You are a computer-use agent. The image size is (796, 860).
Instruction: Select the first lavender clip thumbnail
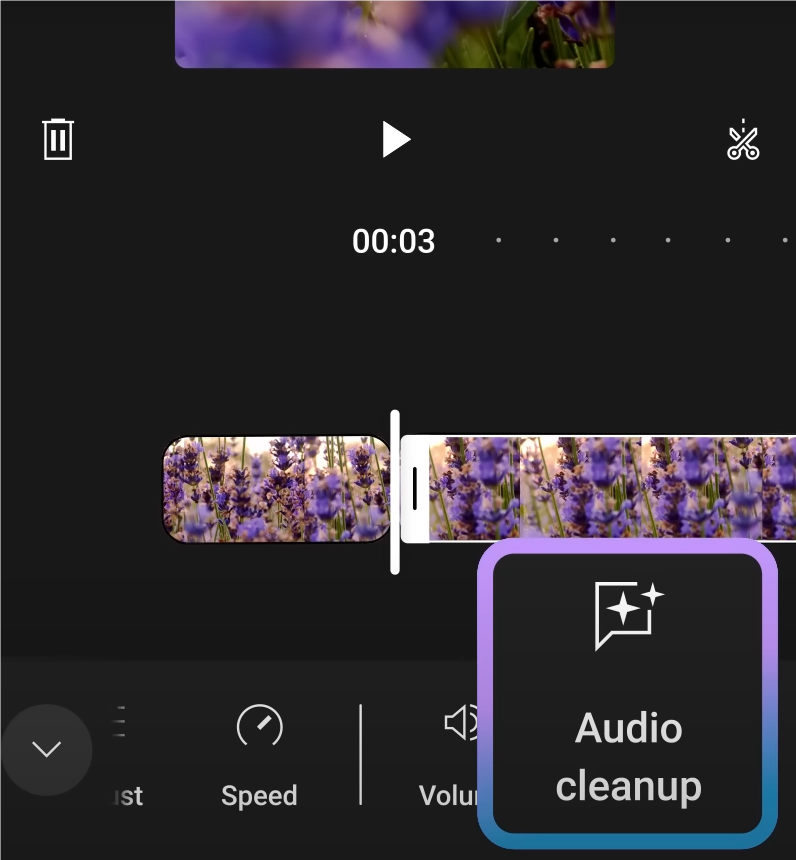[x=275, y=490]
